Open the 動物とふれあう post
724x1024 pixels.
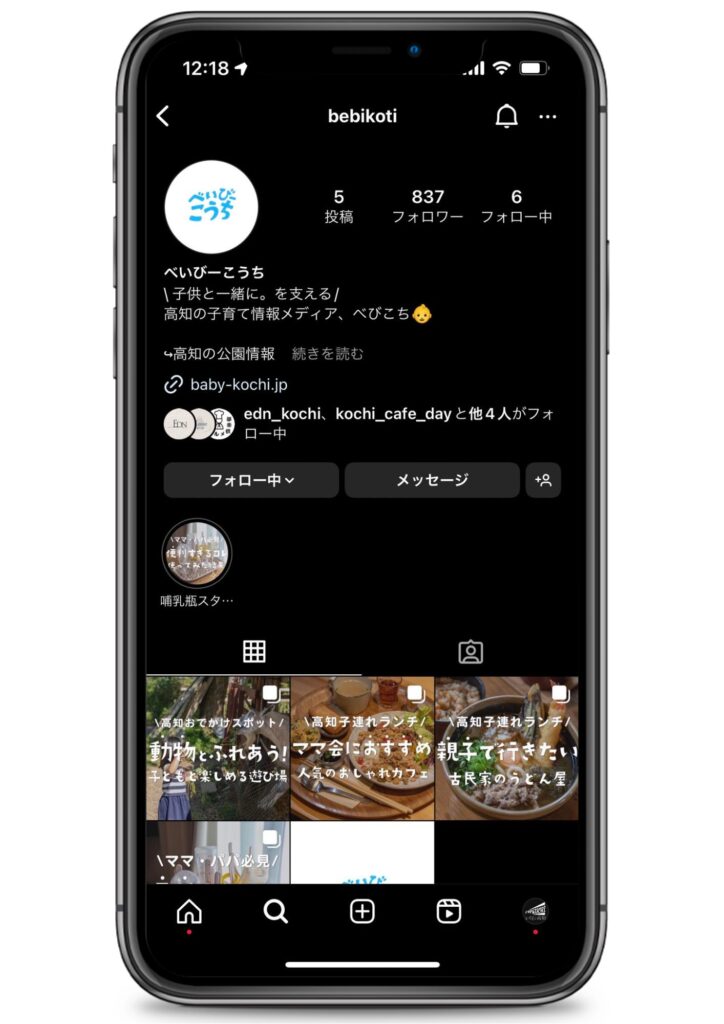218,748
